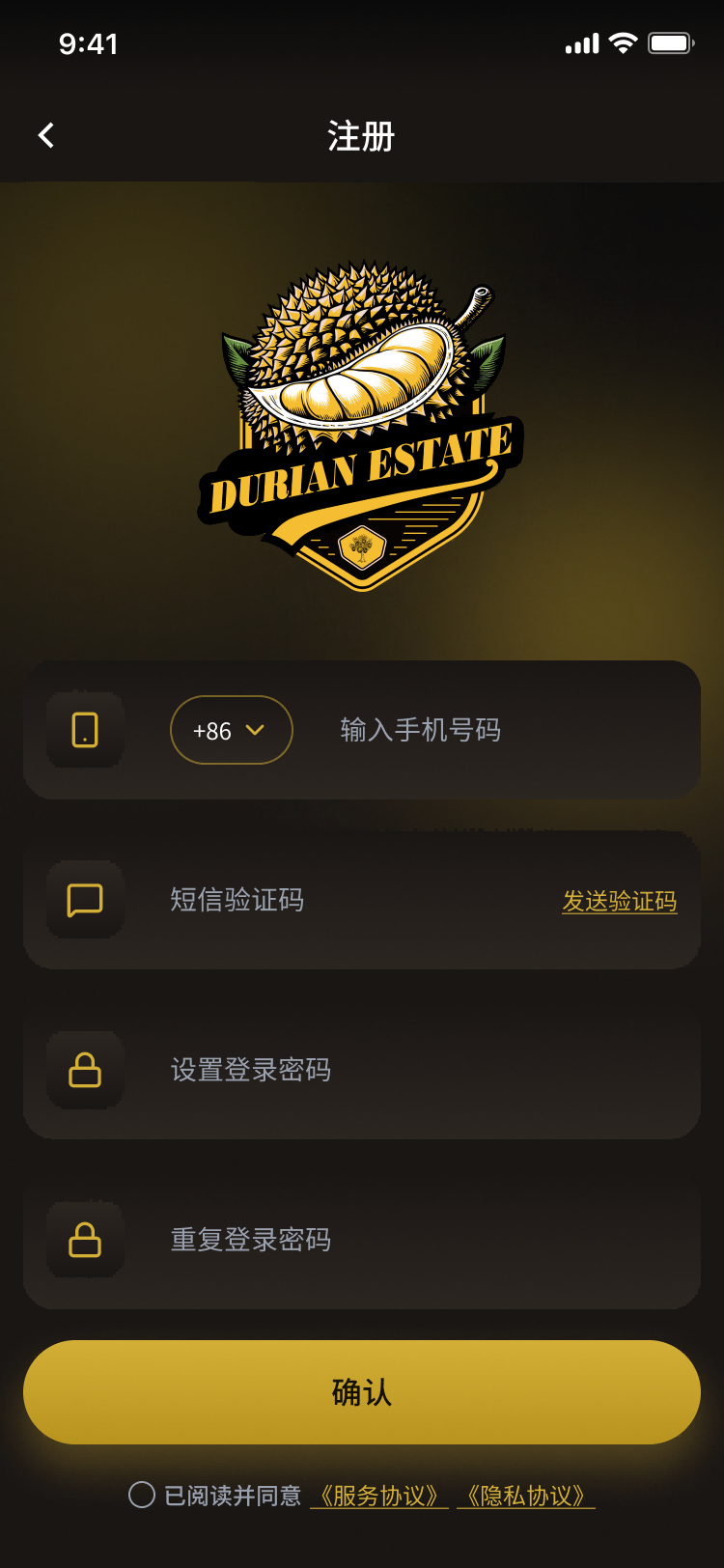Image resolution: width=724 pixels, height=1568 pixels.
Task: Click the padlock icon beside 重复登录密码
Action: [85, 1241]
